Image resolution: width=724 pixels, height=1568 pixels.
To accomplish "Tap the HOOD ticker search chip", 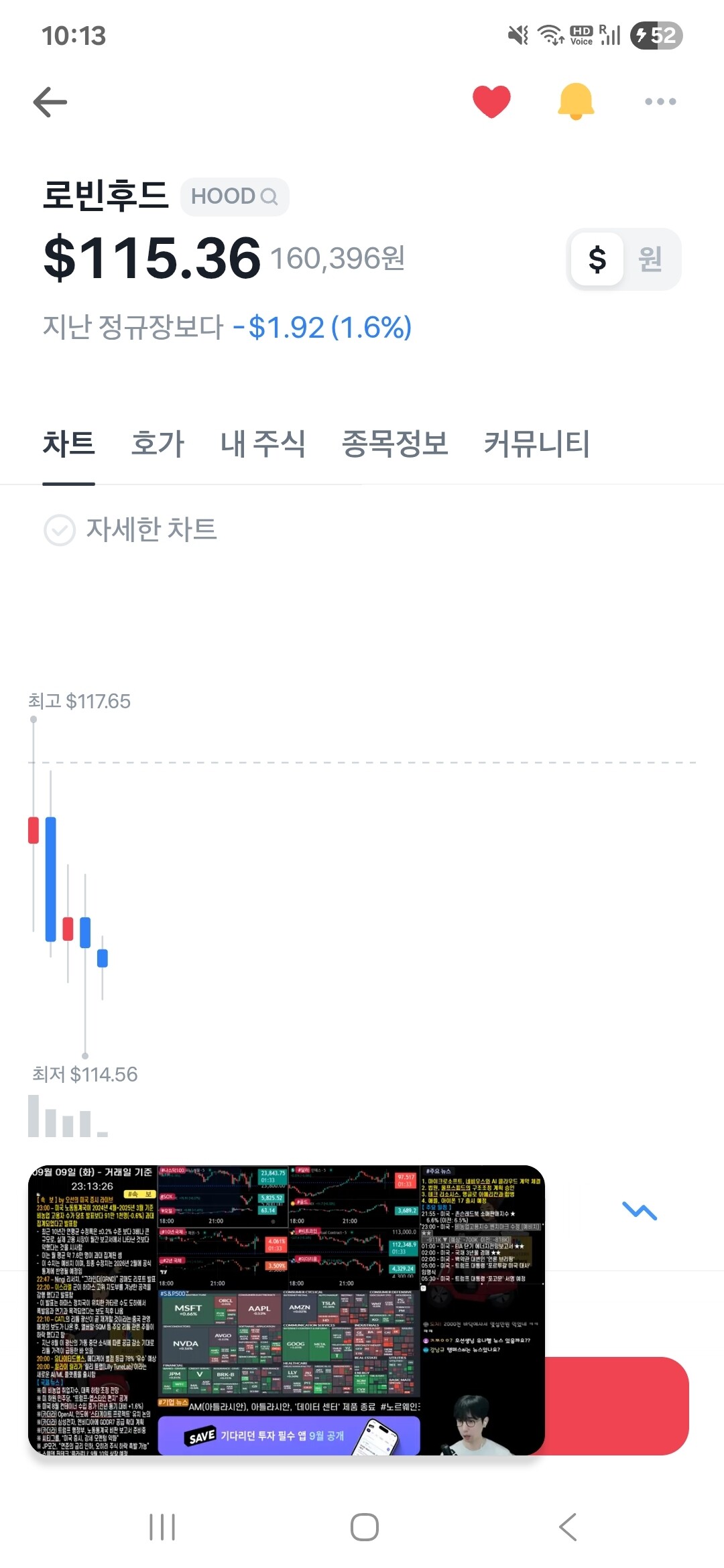I will (235, 196).
